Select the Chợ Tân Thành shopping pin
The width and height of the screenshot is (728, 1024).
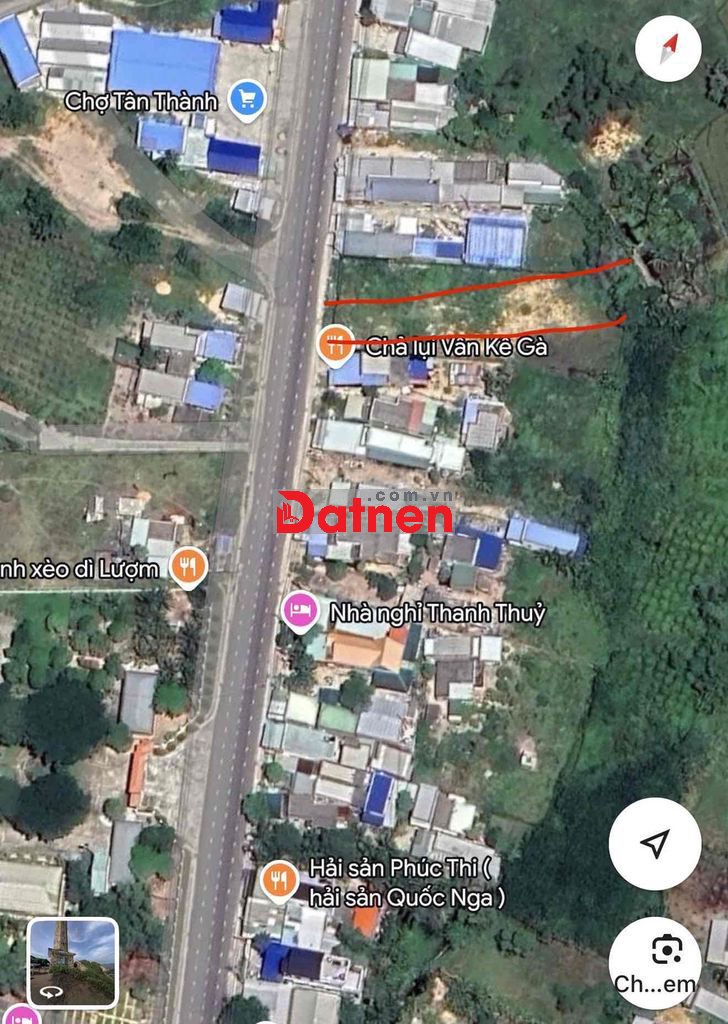click(247, 98)
